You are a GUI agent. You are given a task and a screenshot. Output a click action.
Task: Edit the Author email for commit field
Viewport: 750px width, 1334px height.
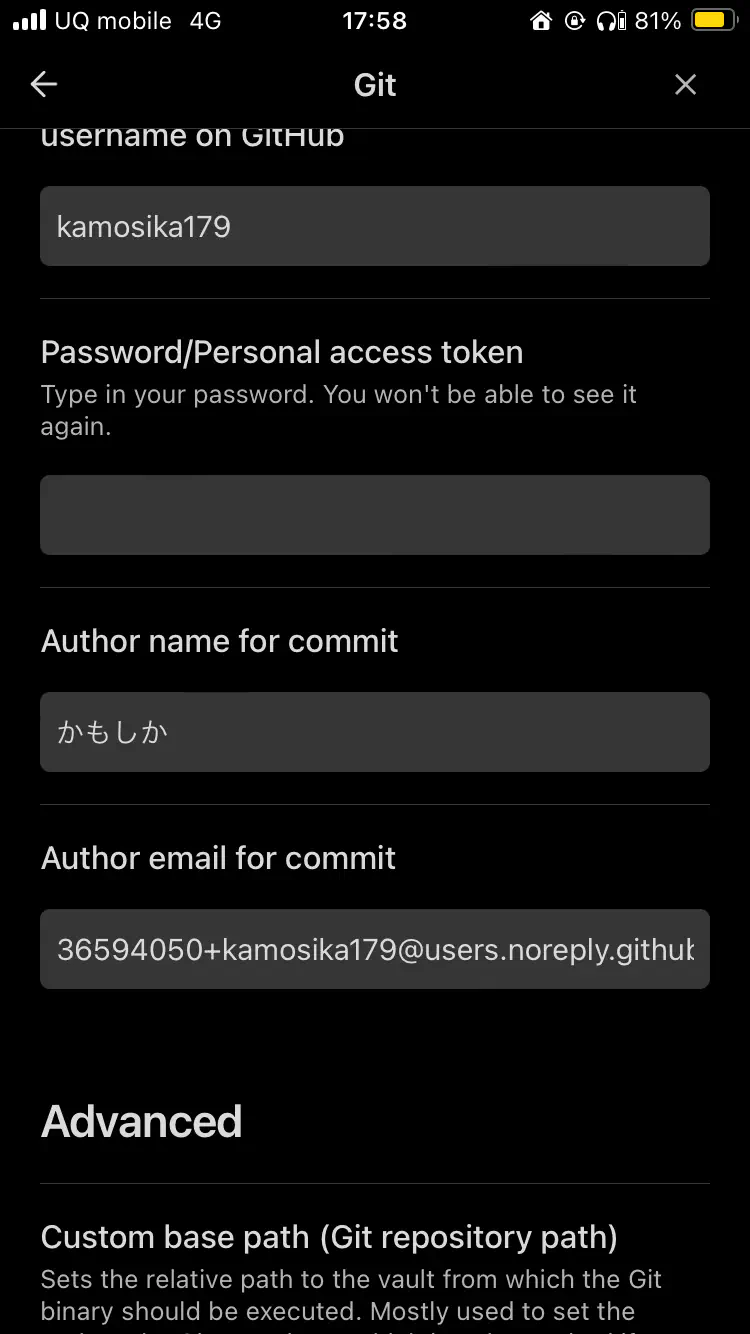[x=375, y=949]
